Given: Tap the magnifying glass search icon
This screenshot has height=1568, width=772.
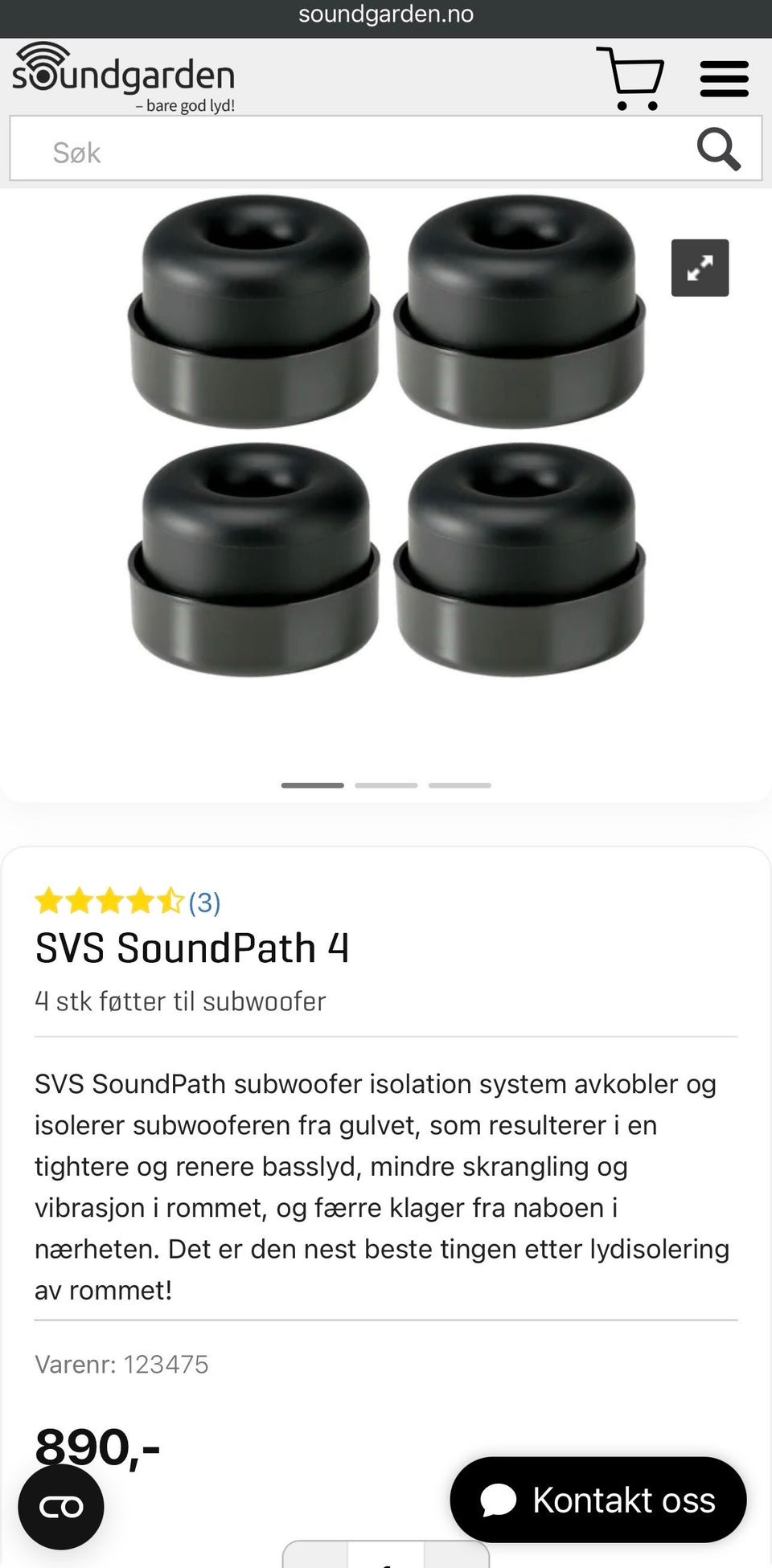Looking at the screenshot, I should click(x=718, y=149).
